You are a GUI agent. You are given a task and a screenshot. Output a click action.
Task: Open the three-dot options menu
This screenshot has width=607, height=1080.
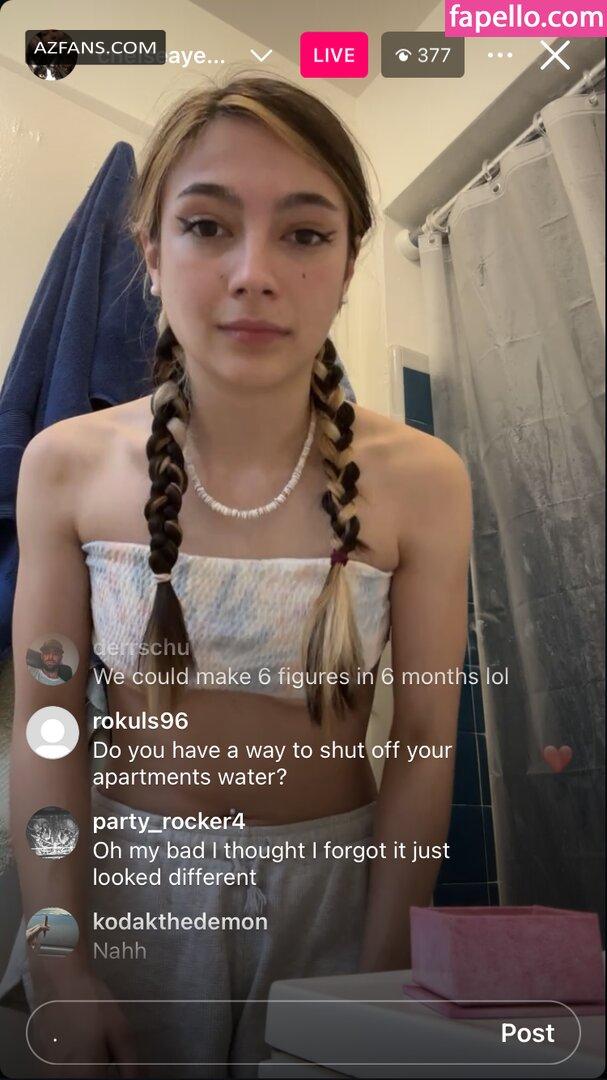(500, 55)
